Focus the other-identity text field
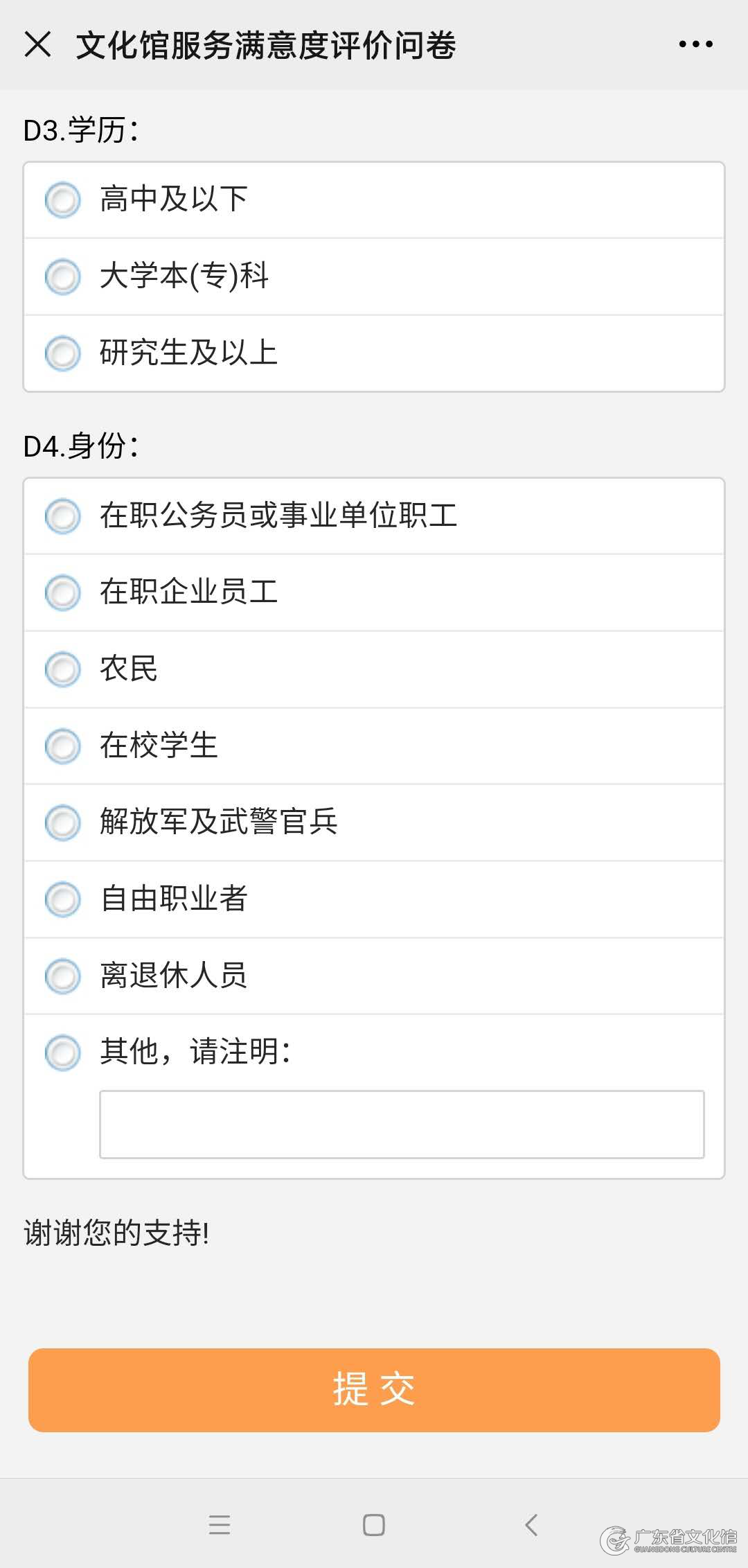 [402, 1125]
